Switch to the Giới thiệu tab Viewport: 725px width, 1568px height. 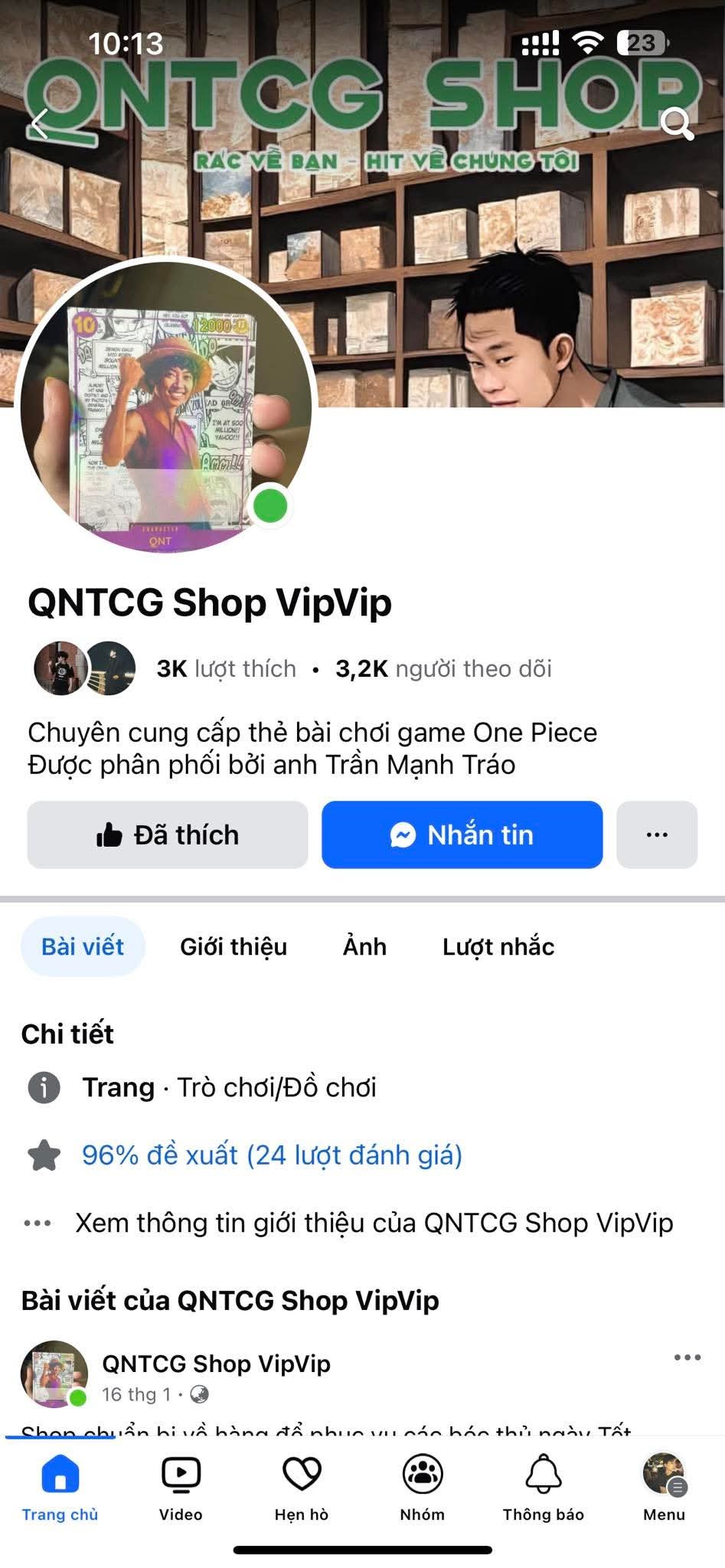[x=234, y=947]
